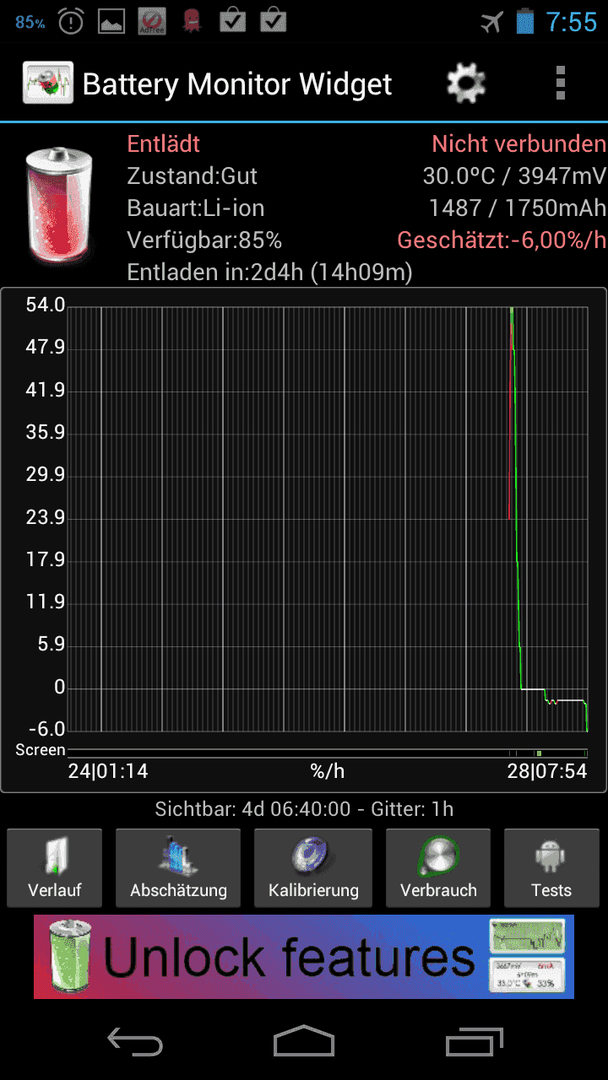Open the settings gear icon
This screenshot has height=1080, width=608.
[x=466, y=83]
